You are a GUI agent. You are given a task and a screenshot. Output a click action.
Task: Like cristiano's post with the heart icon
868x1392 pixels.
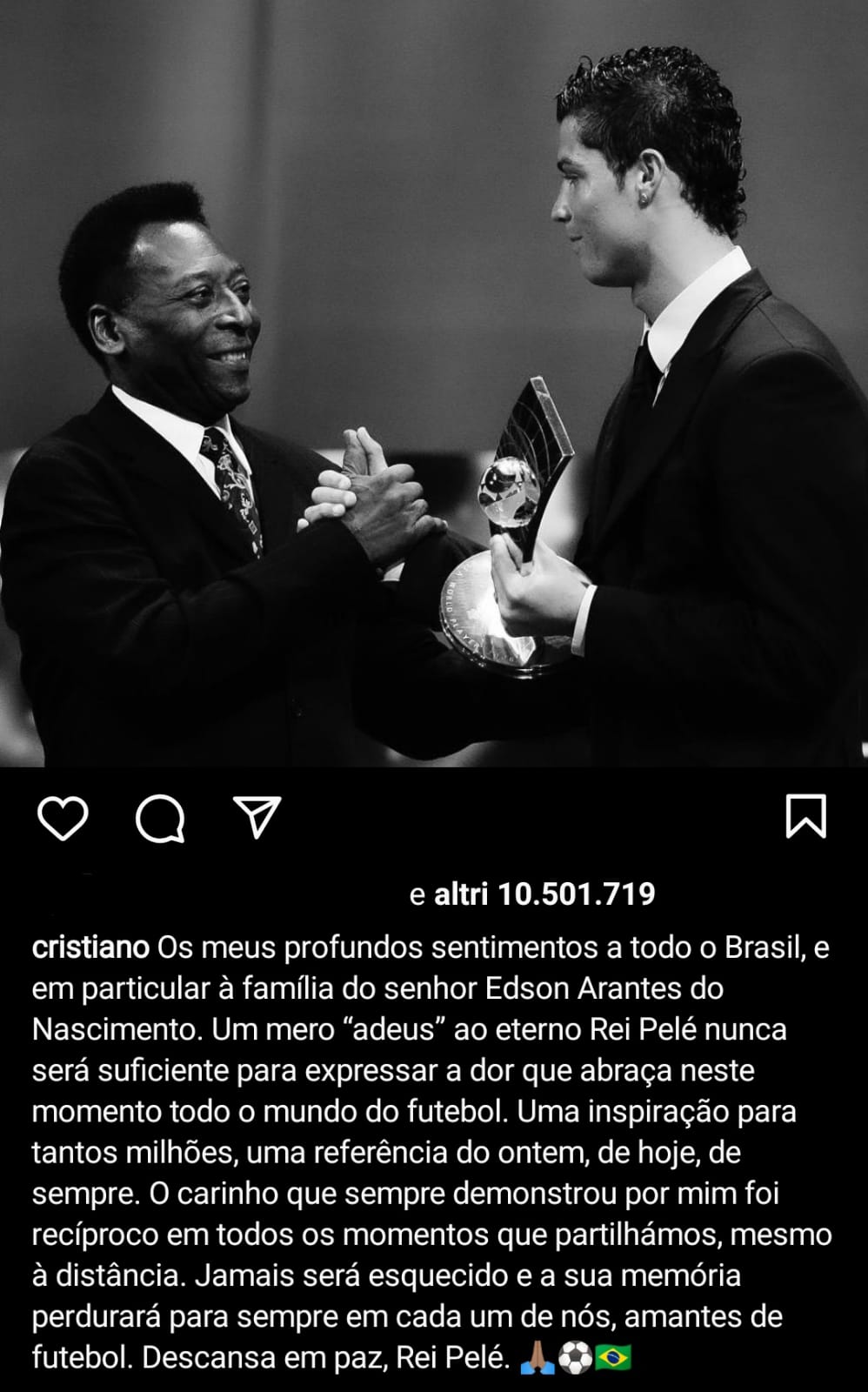63,819
